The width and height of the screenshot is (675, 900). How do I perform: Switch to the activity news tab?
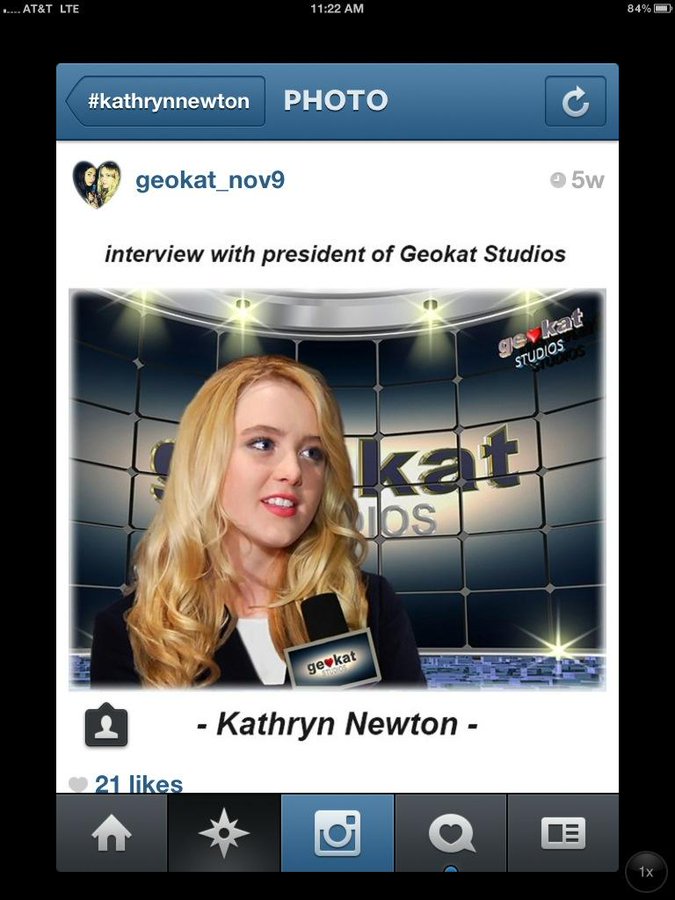(x=451, y=834)
